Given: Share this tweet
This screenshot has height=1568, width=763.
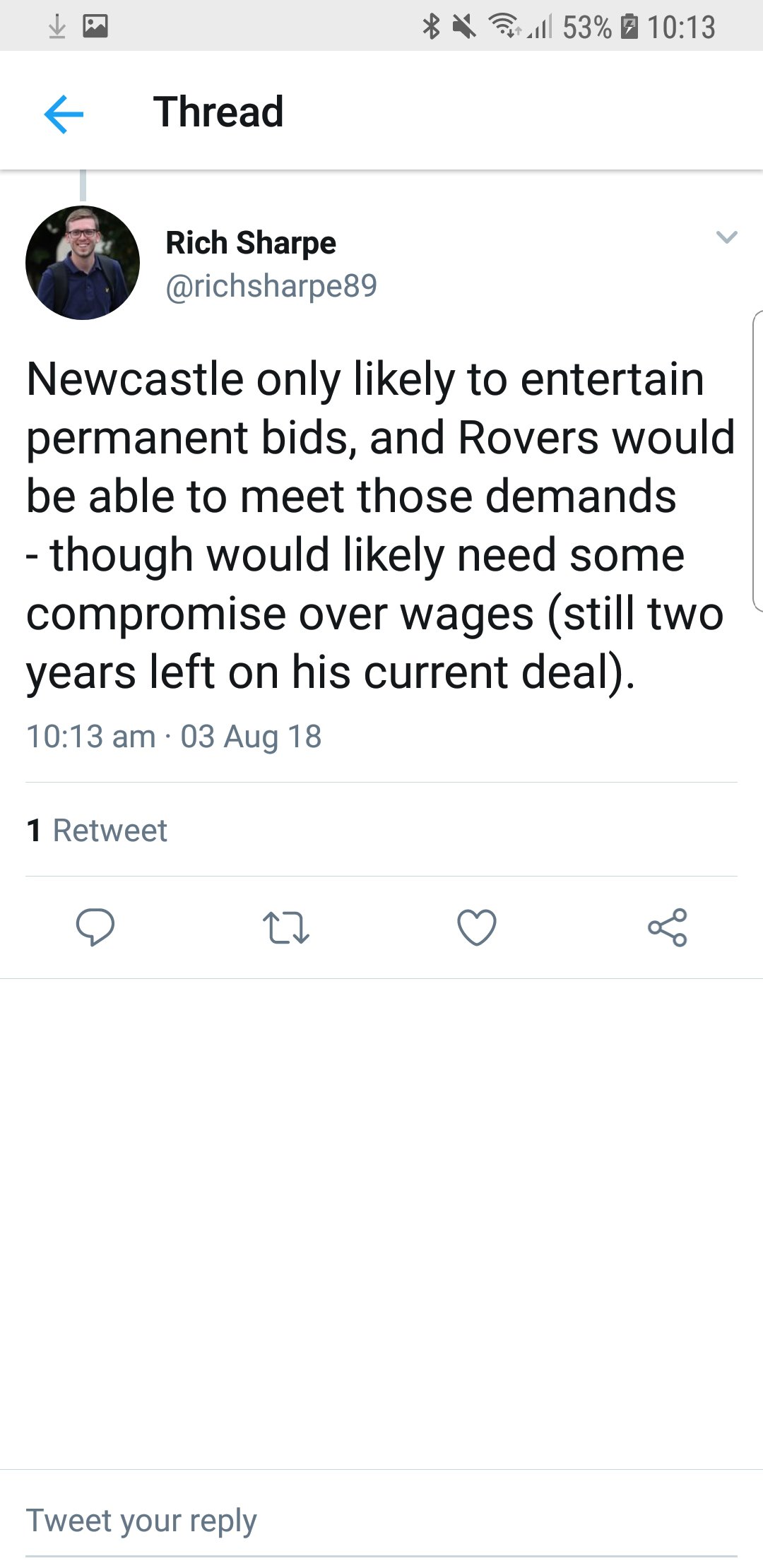Looking at the screenshot, I should [668, 927].
